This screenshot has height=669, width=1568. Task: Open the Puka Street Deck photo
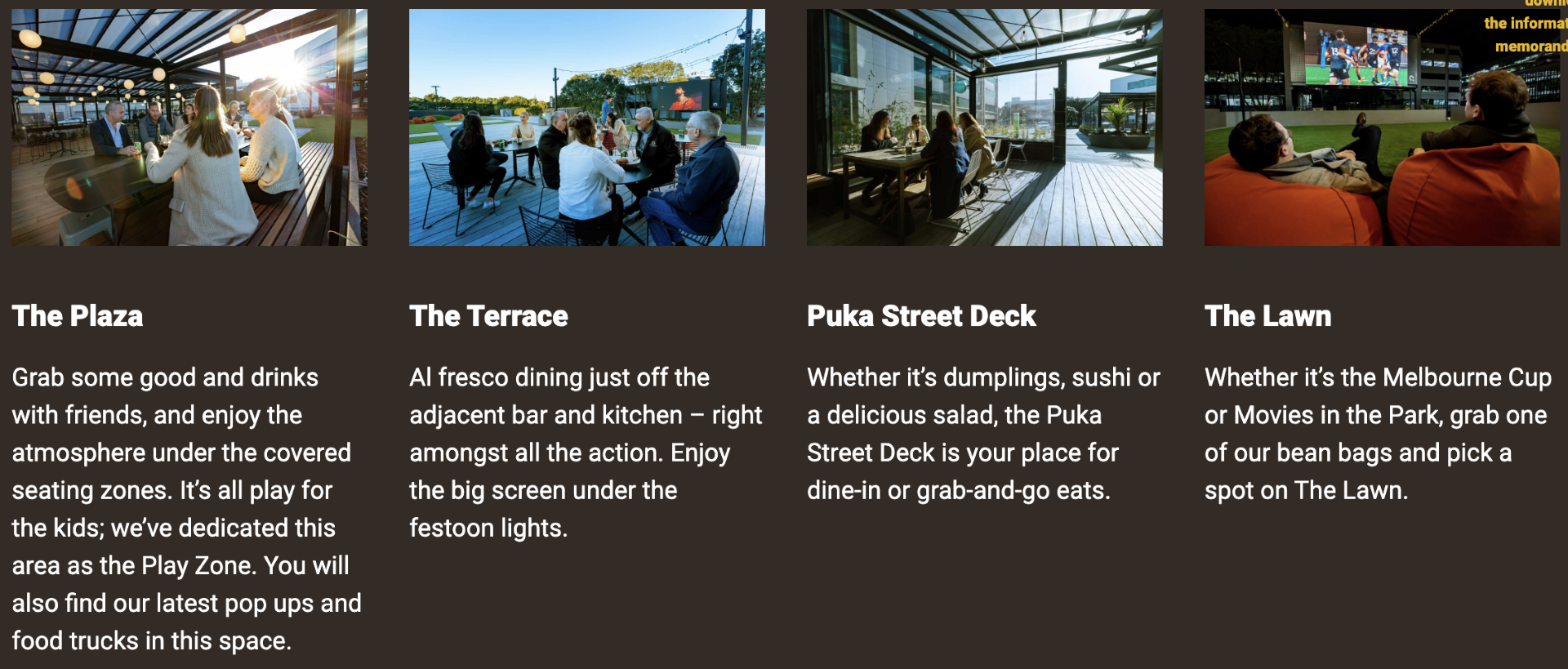pyautogui.click(x=984, y=127)
